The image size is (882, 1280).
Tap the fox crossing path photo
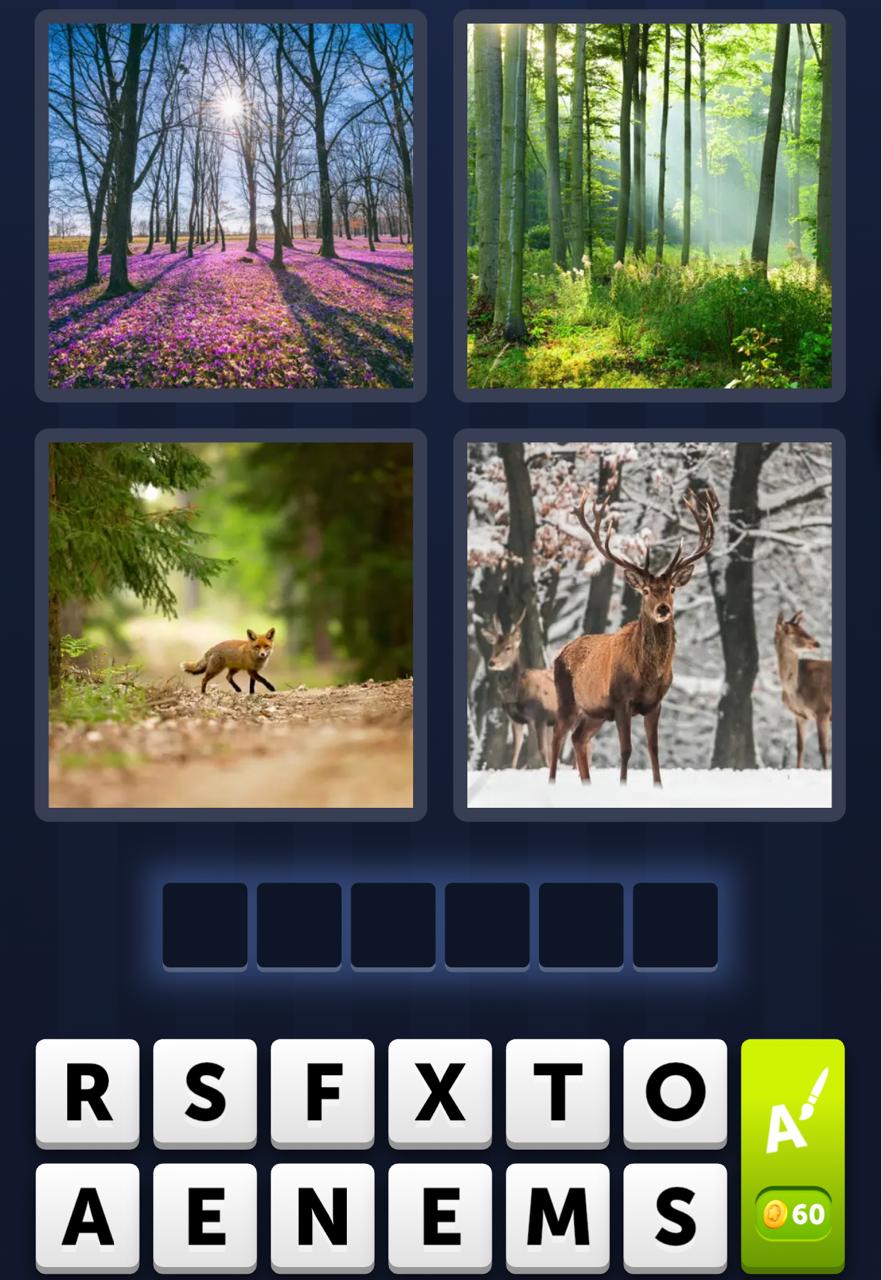coord(230,625)
